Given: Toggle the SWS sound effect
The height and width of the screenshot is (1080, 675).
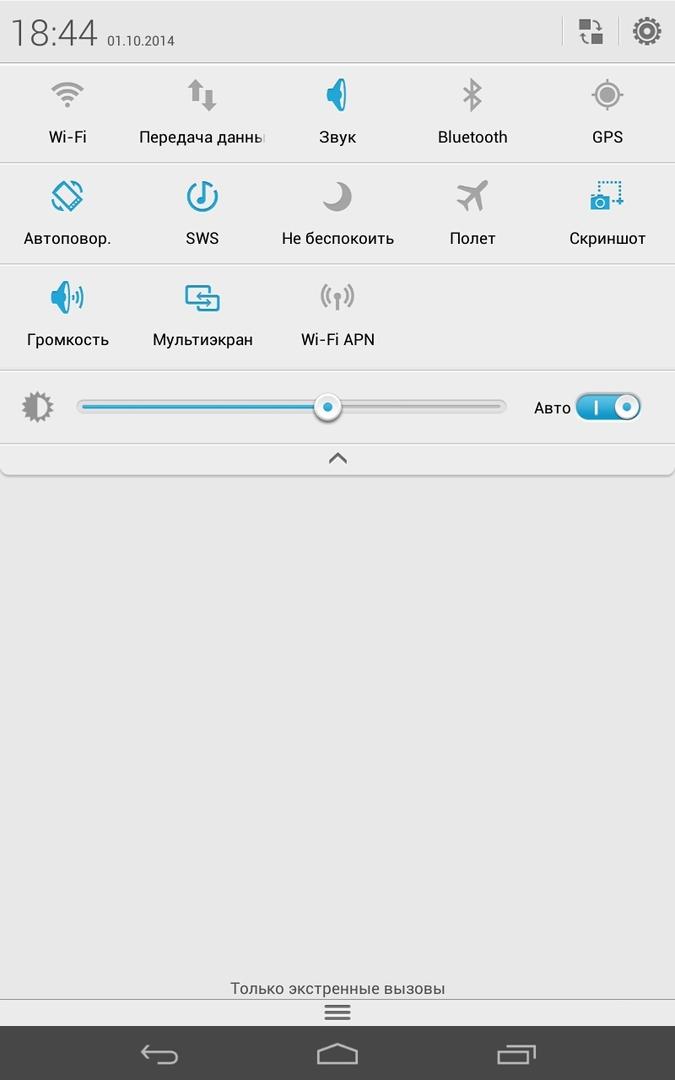Looking at the screenshot, I should coord(202,212).
